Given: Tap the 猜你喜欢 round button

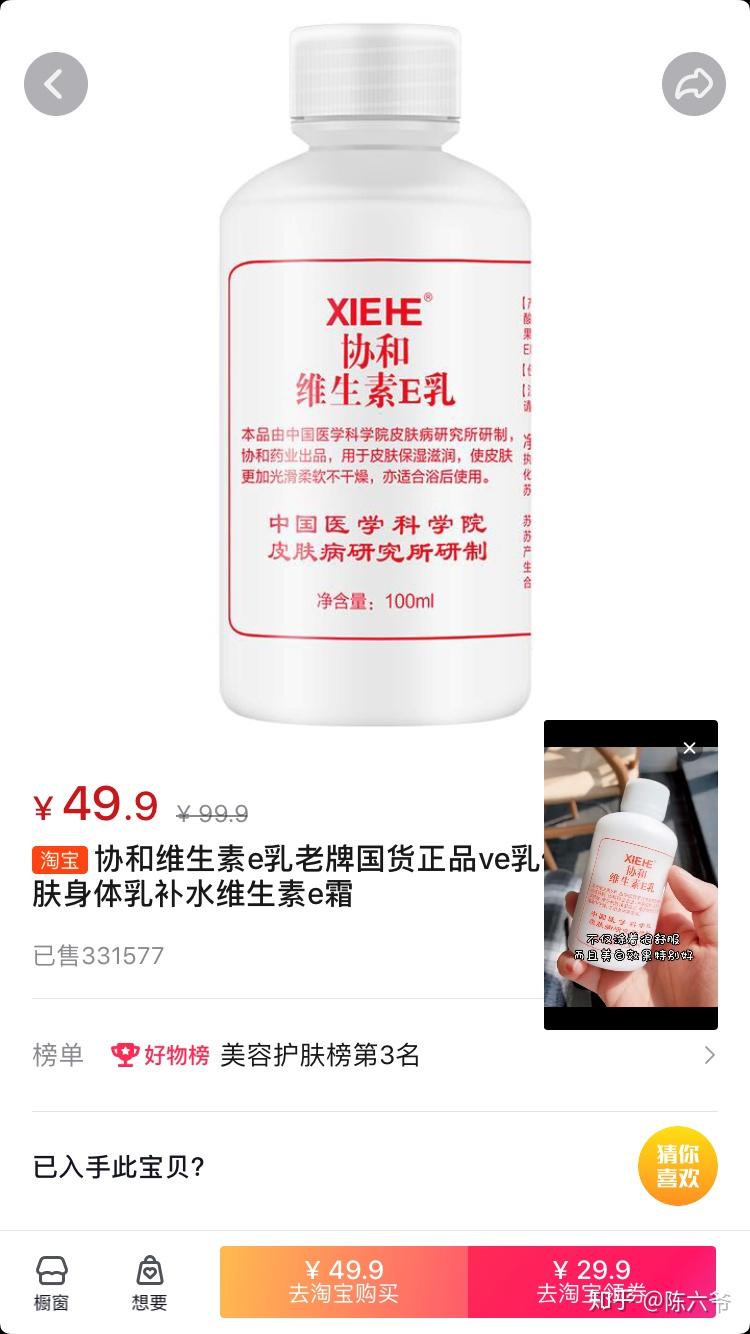Looking at the screenshot, I should (677, 1166).
